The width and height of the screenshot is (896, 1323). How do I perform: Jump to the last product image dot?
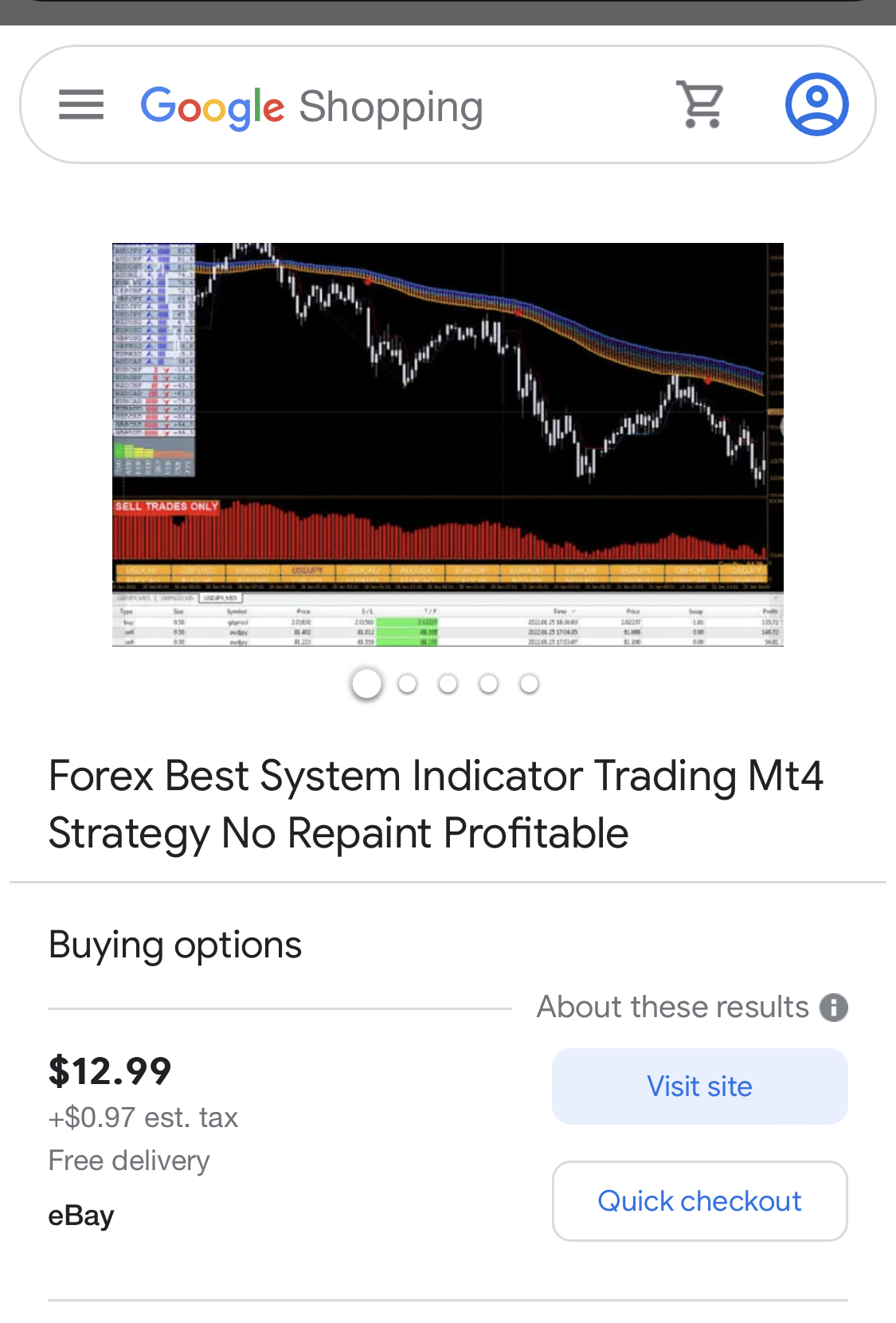coord(529,684)
